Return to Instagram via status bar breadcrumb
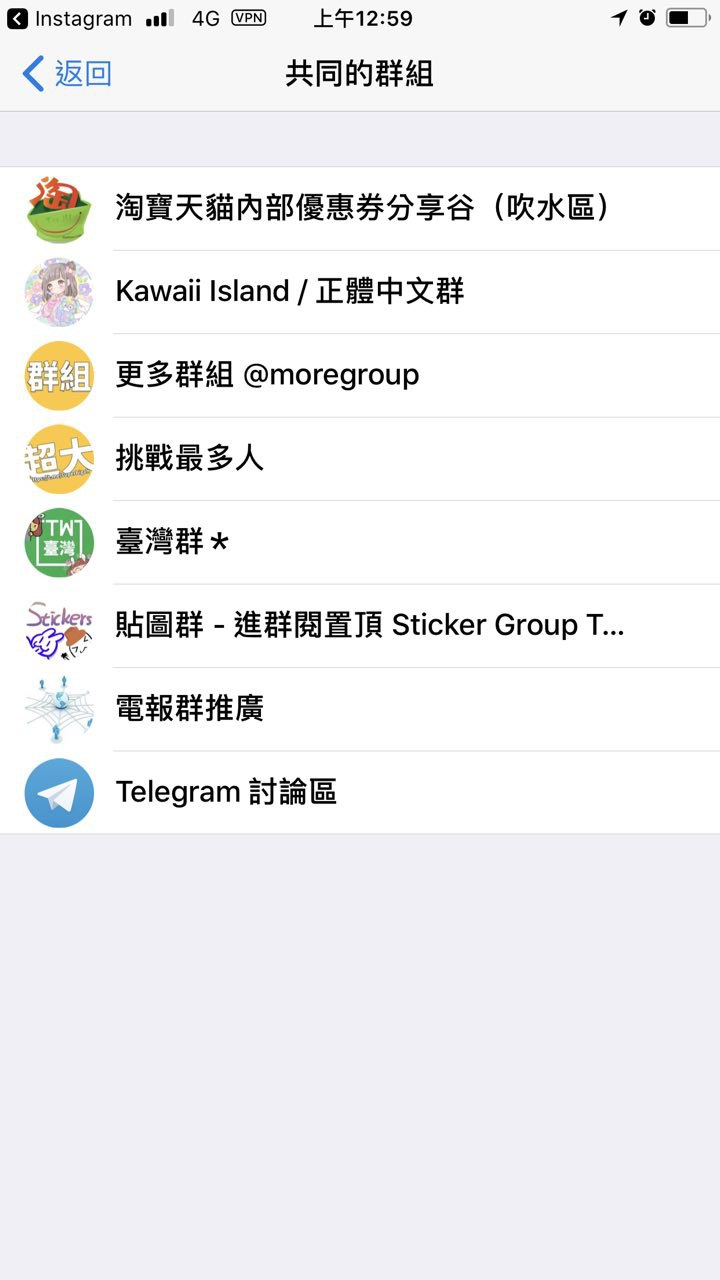720x1280 pixels. pos(70,18)
